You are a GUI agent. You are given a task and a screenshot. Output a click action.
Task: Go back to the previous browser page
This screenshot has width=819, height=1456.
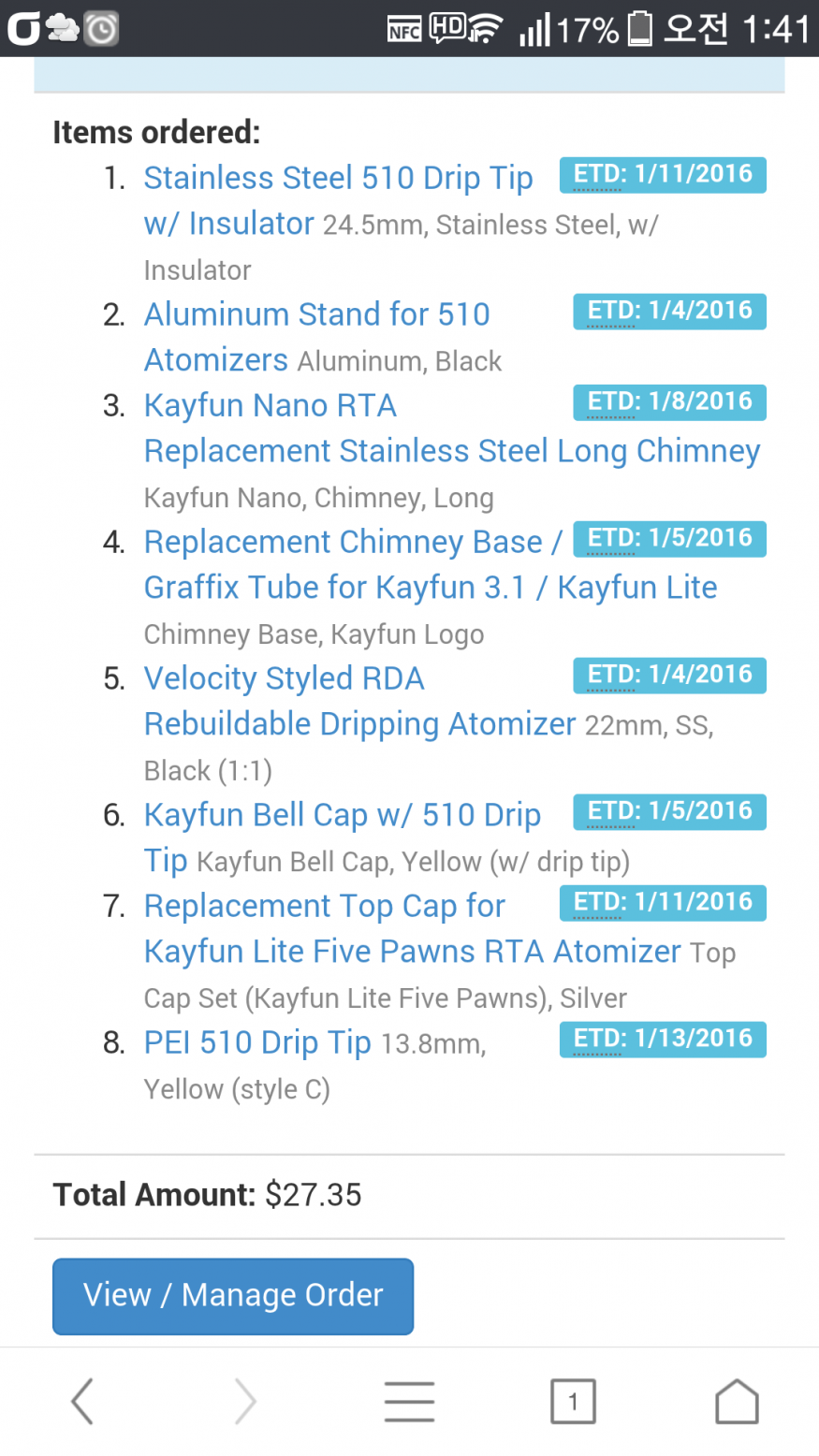coord(82,1402)
